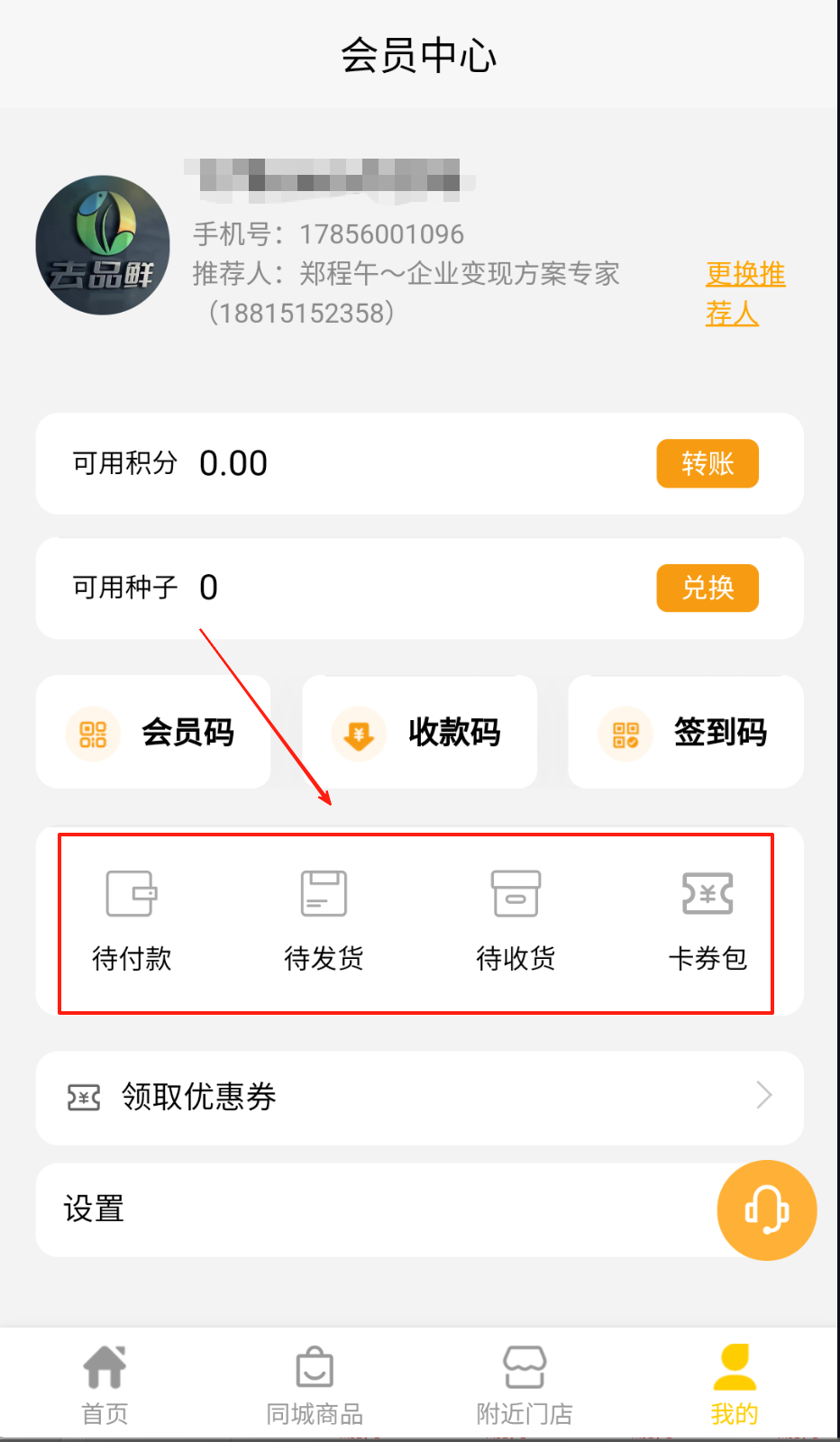Open 领取优惠券 to claim coupons

point(419,1097)
